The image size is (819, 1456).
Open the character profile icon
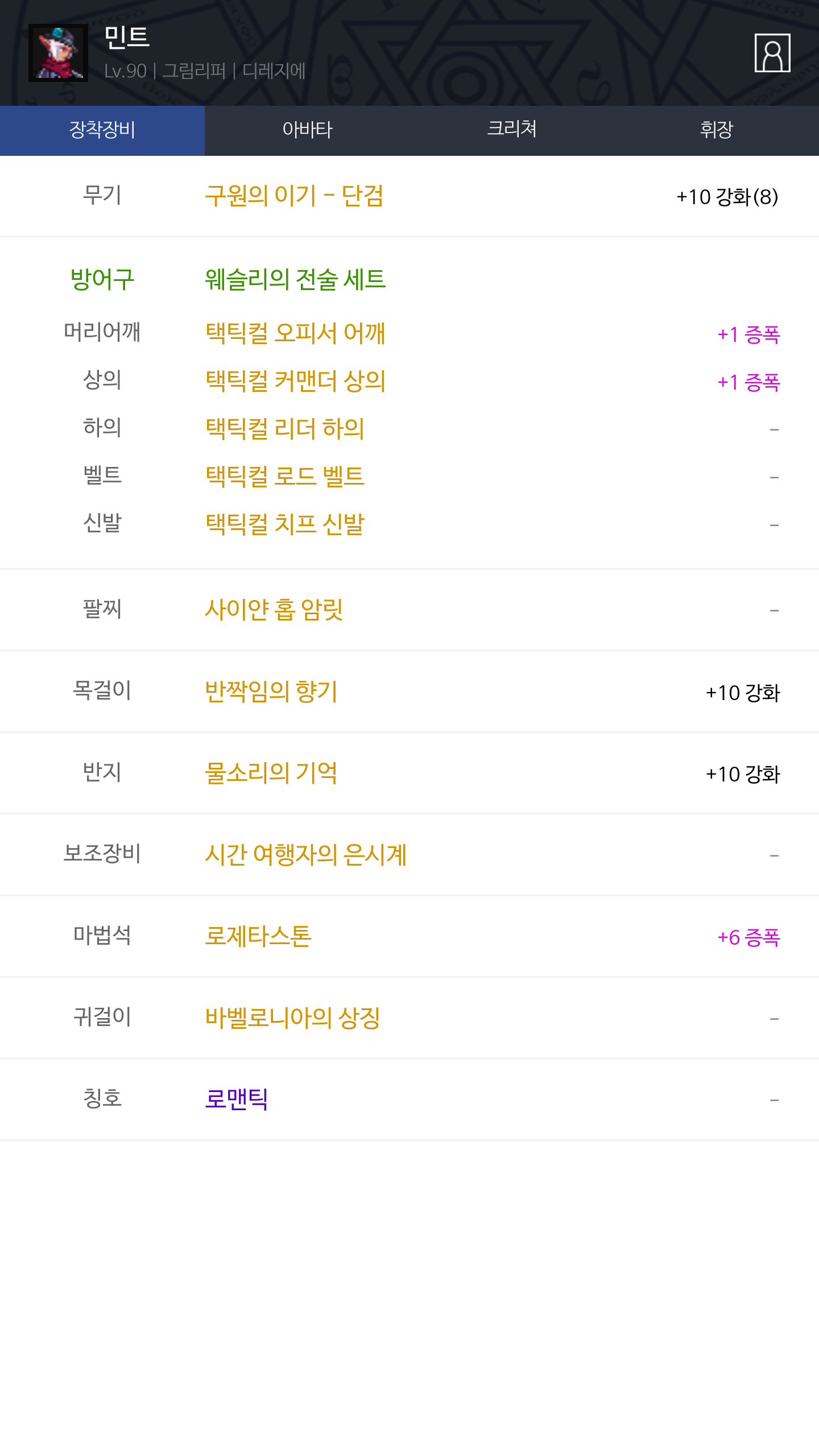[772, 53]
